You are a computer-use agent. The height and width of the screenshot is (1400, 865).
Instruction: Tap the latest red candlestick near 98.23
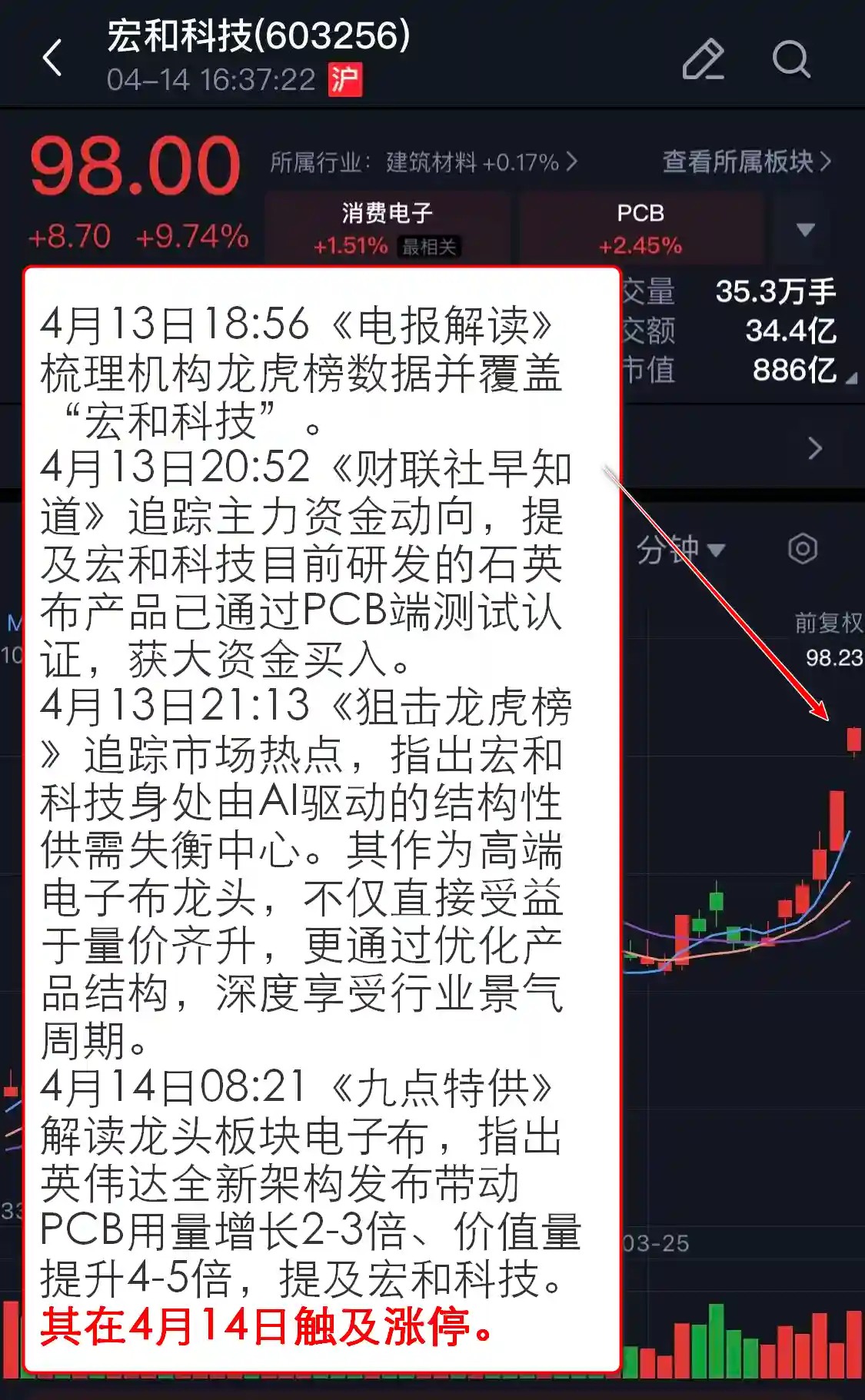853,738
